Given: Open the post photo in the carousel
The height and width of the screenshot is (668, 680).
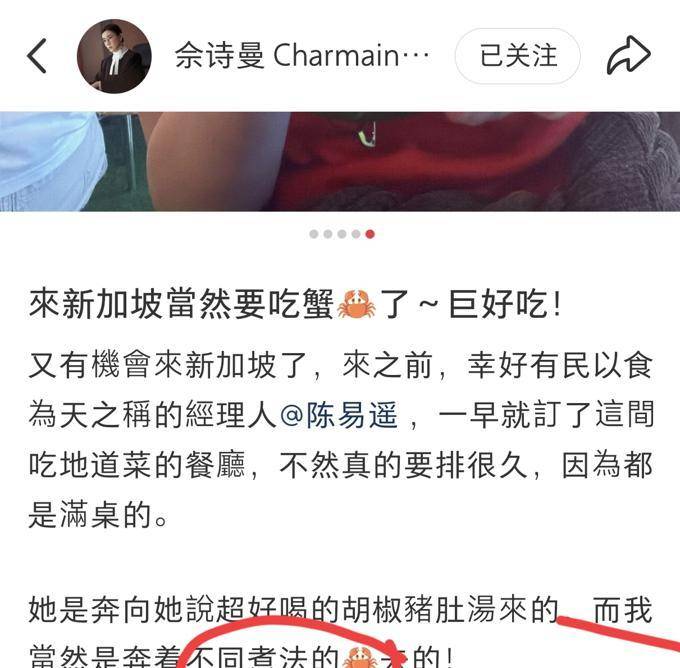Looking at the screenshot, I should [340, 160].
